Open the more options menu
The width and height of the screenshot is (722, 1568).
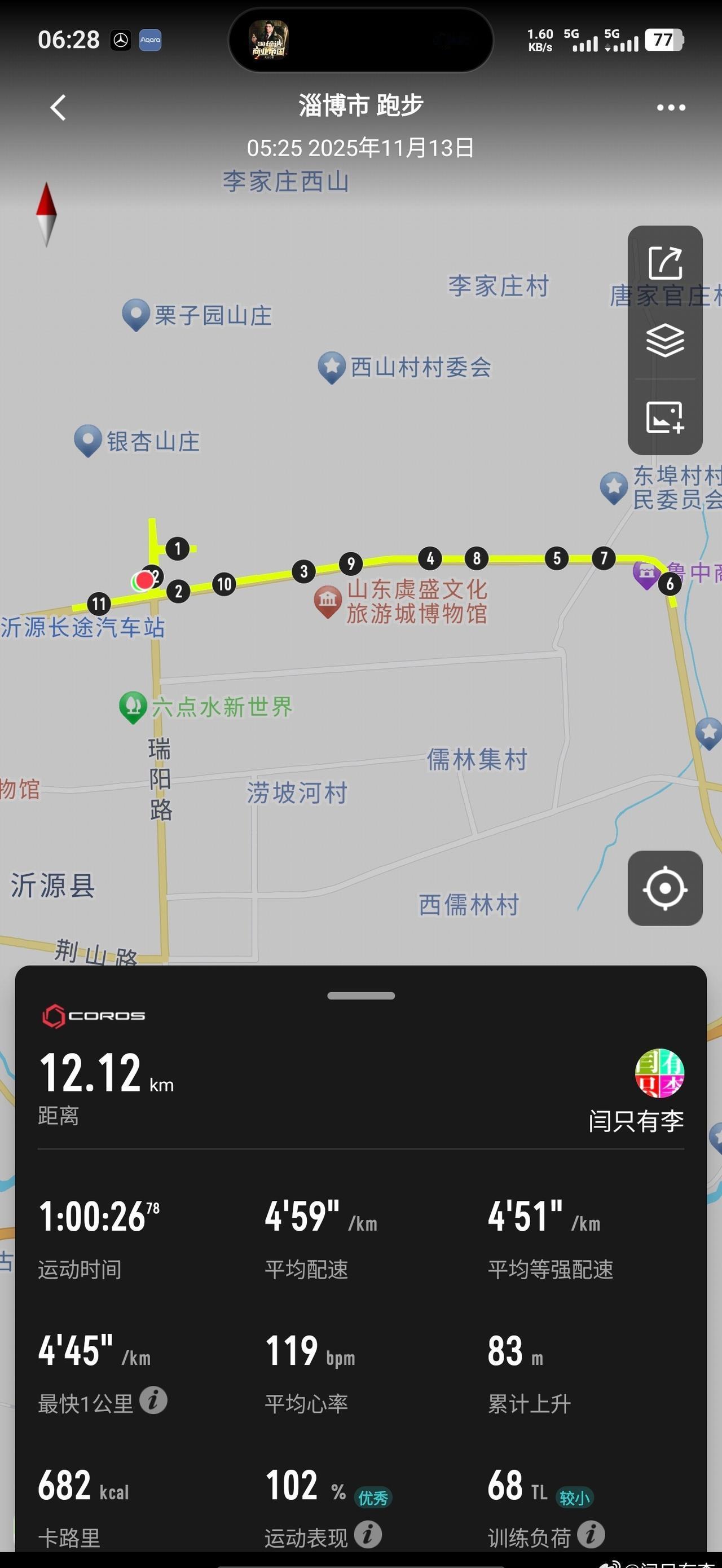tap(671, 107)
